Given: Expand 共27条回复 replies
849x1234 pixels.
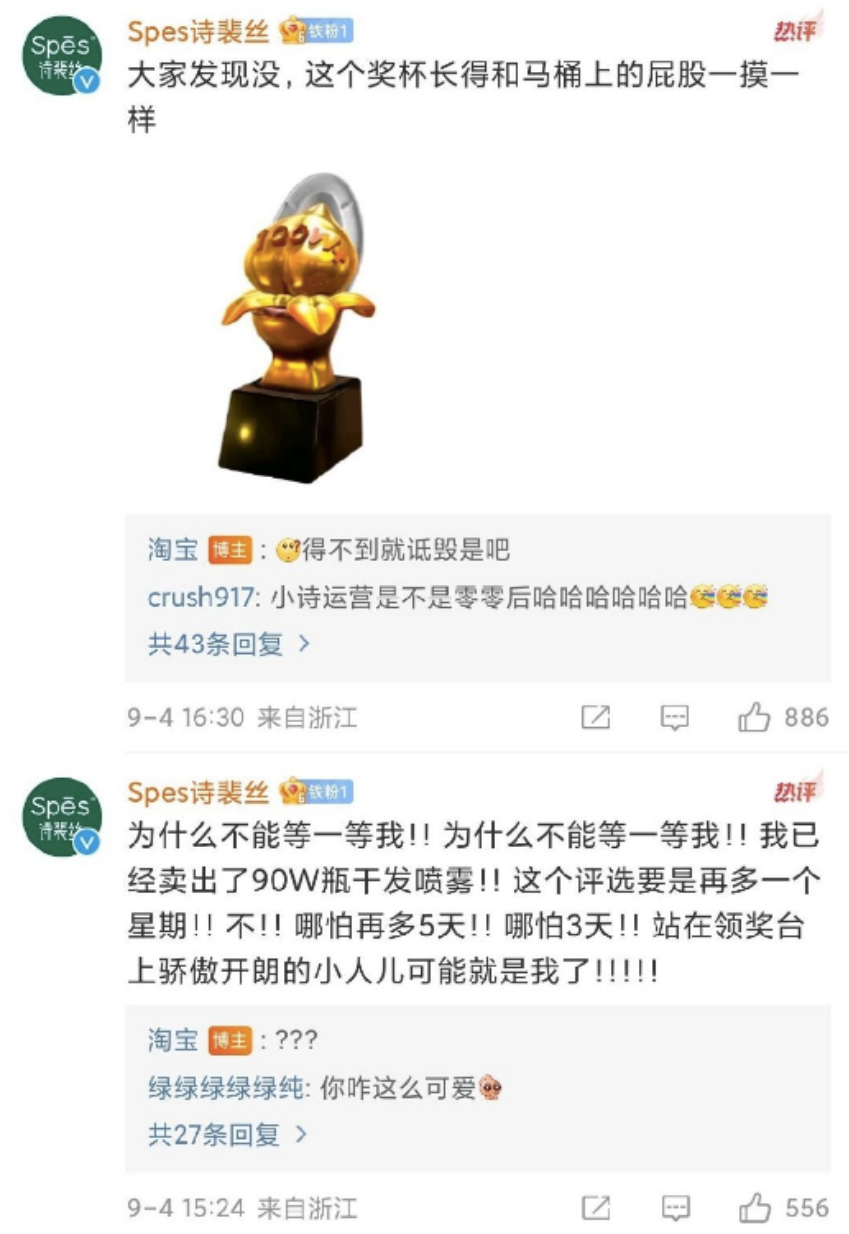Looking at the screenshot, I should tap(229, 1135).
